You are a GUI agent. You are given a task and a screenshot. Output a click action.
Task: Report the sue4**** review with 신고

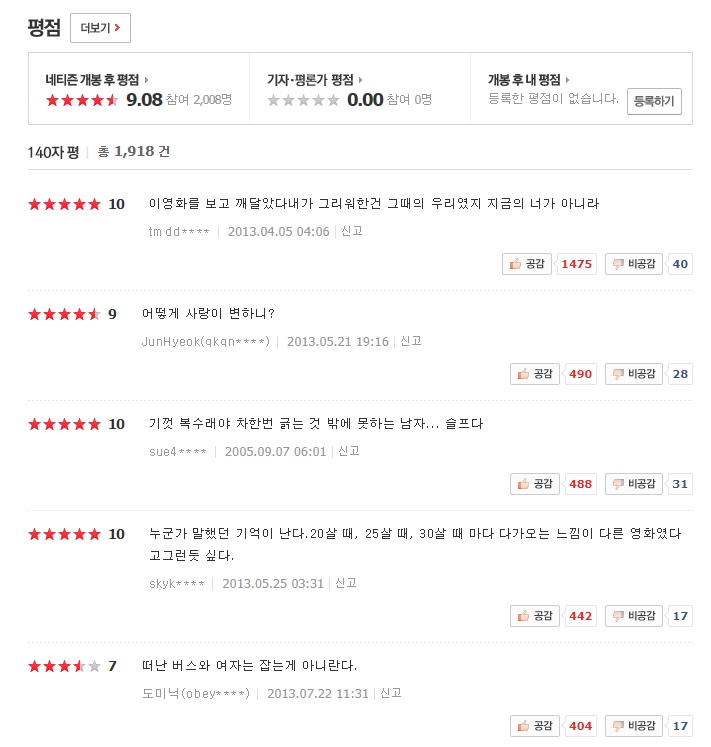pyautogui.click(x=348, y=451)
